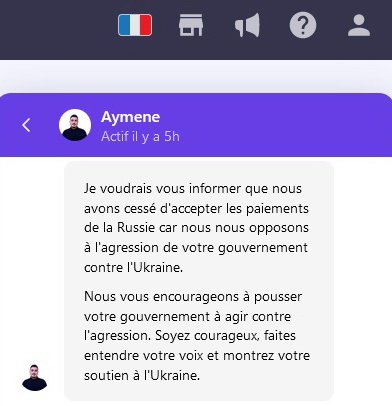
Task: Open the user account icon
Action: click(x=359, y=25)
